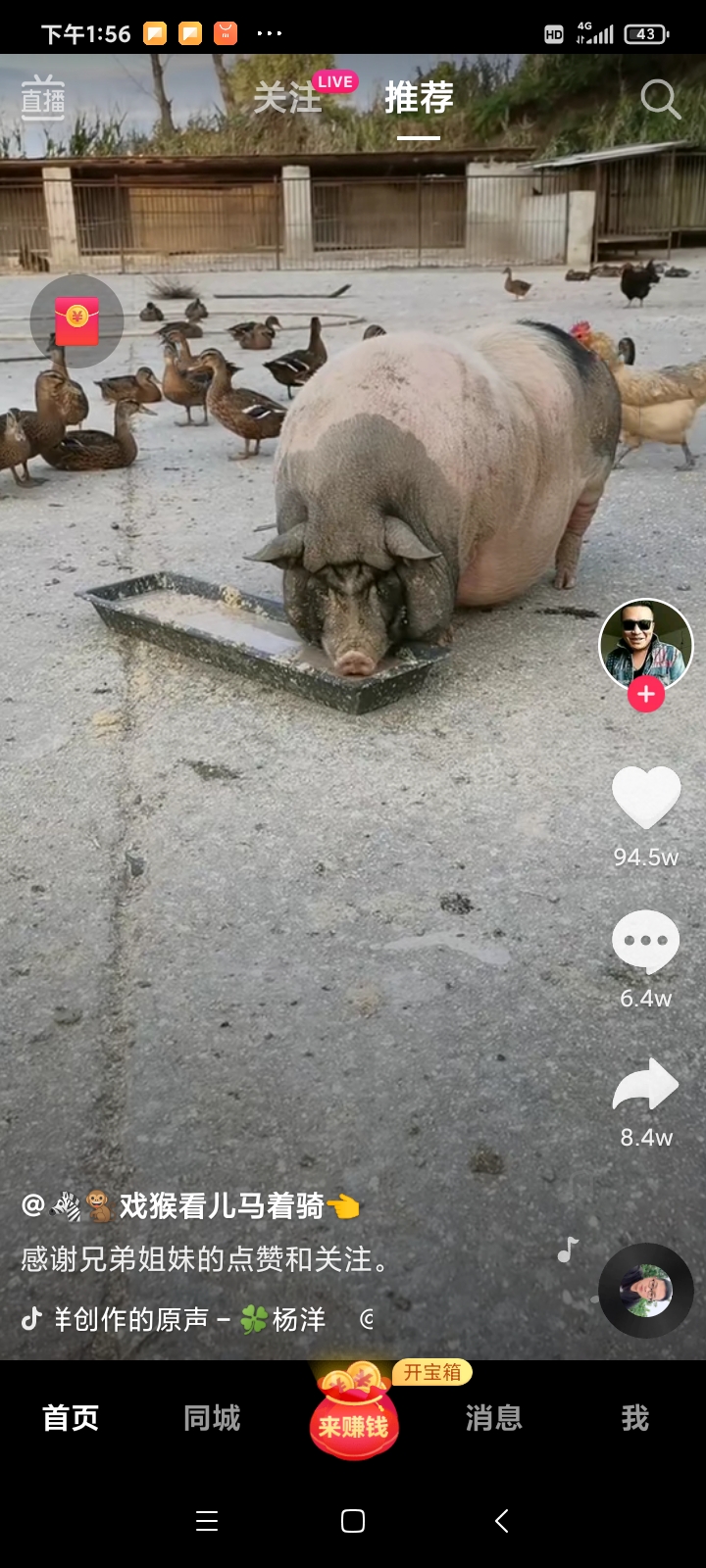The height and width of the screenshot is (1568, 706).
Task: Open the creator's profile avatar
Action: [645, 644]
